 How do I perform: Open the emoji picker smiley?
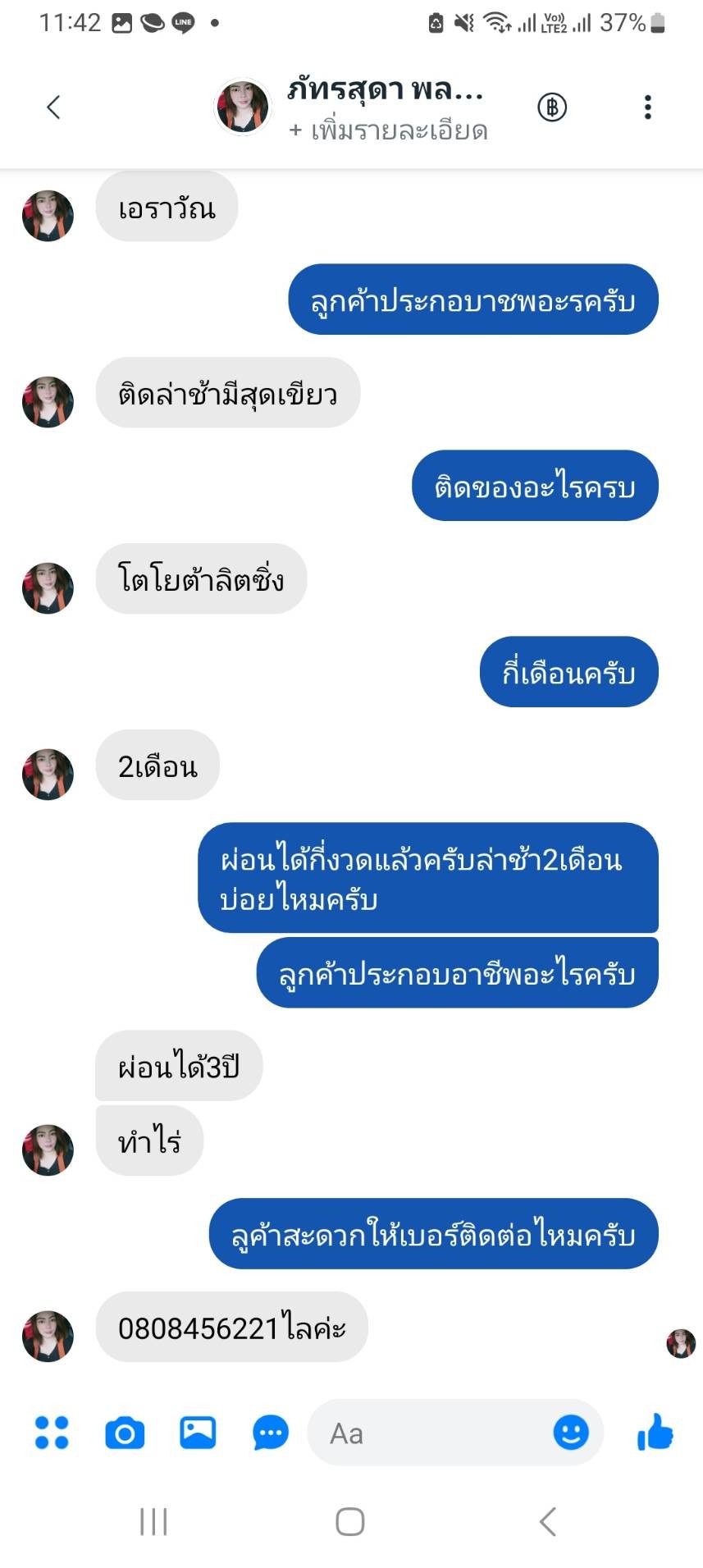571,1433
